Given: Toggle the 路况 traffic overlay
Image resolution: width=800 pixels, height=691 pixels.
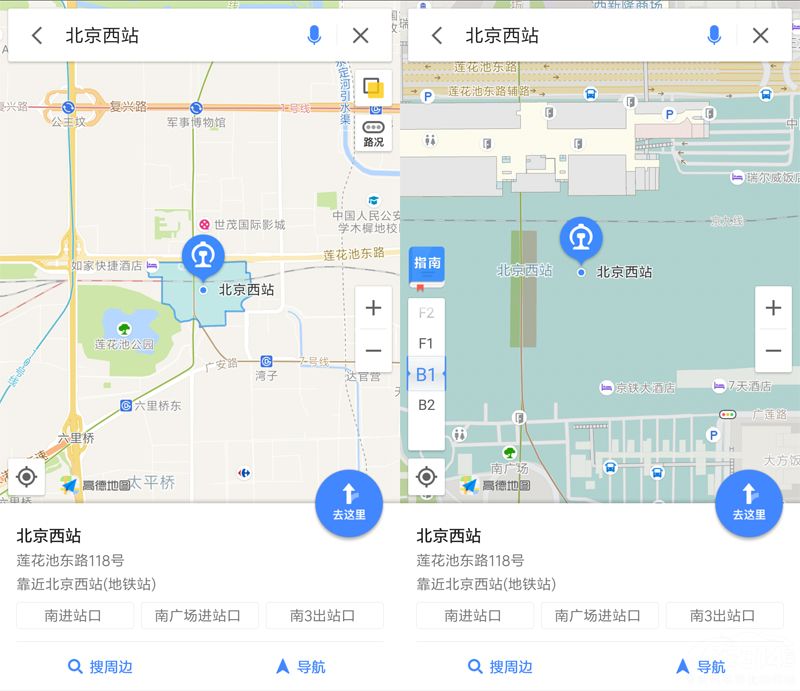Looking at the screenshot, I should [x=372, y=134].
